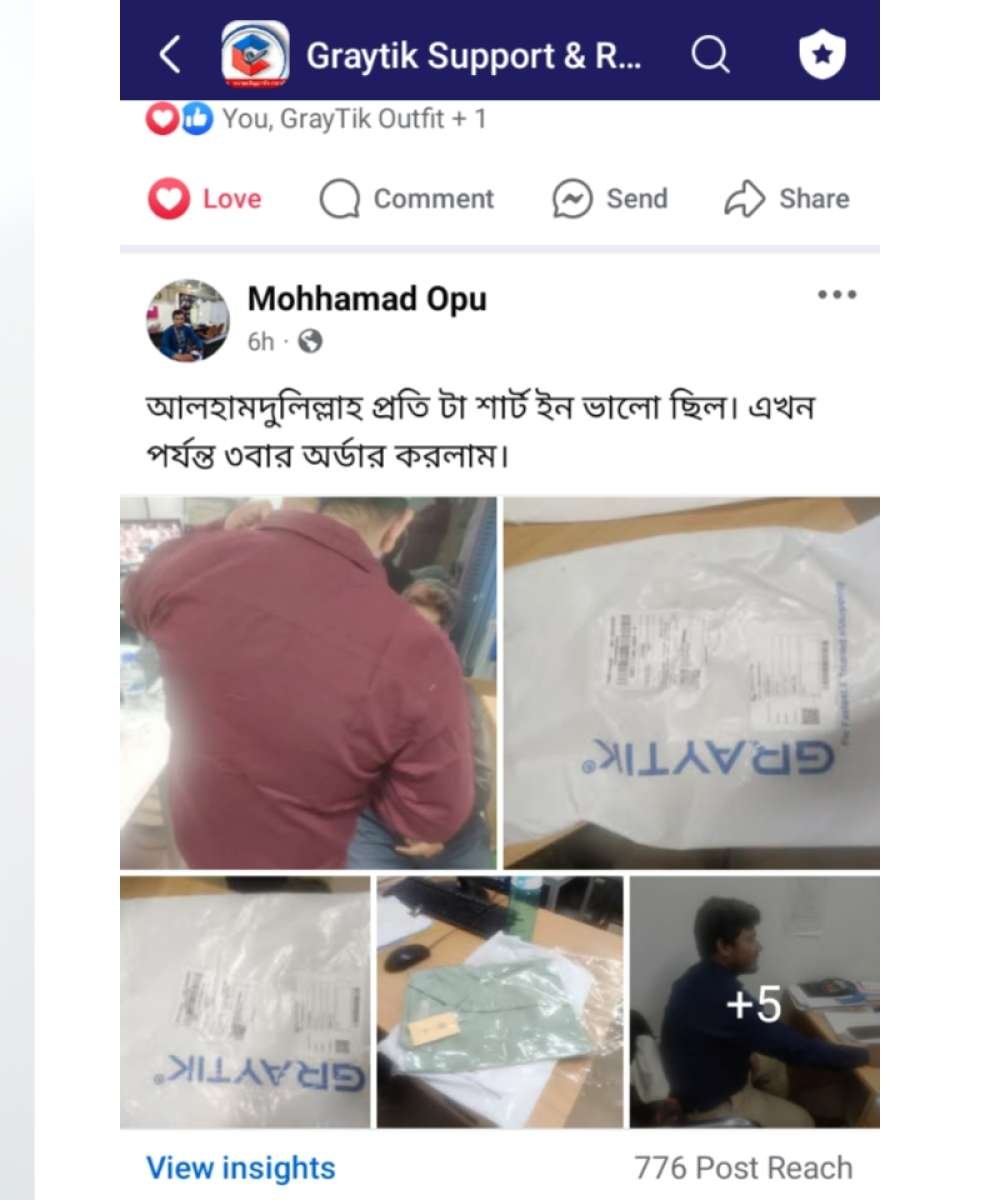
Task: Open the green folded shirt photo
Action: coord(500,1002)
